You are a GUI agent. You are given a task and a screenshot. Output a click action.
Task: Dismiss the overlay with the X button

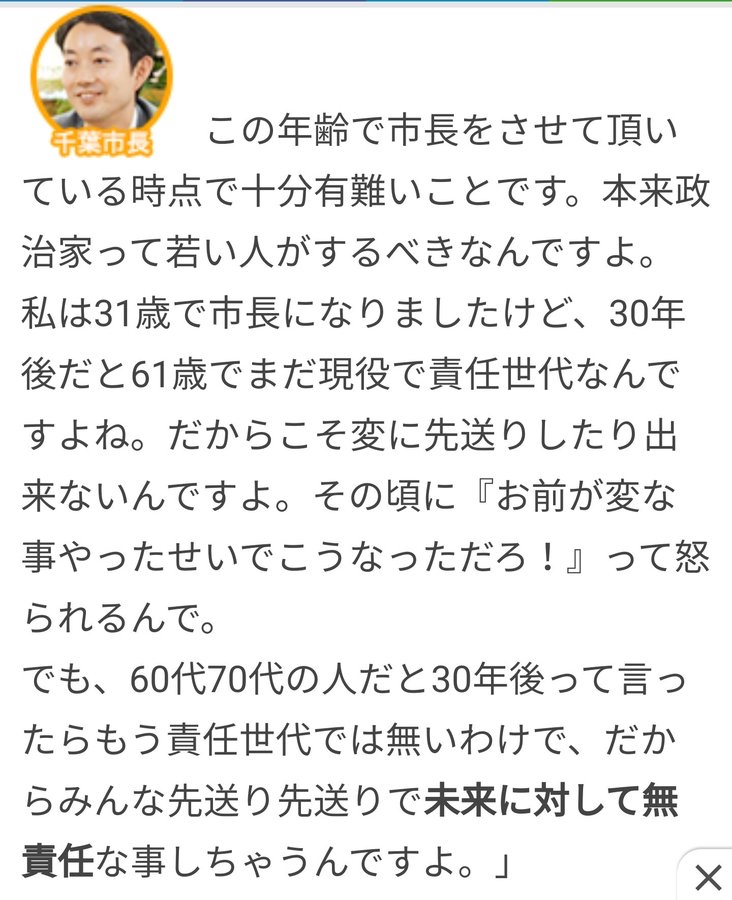point(708,877)
